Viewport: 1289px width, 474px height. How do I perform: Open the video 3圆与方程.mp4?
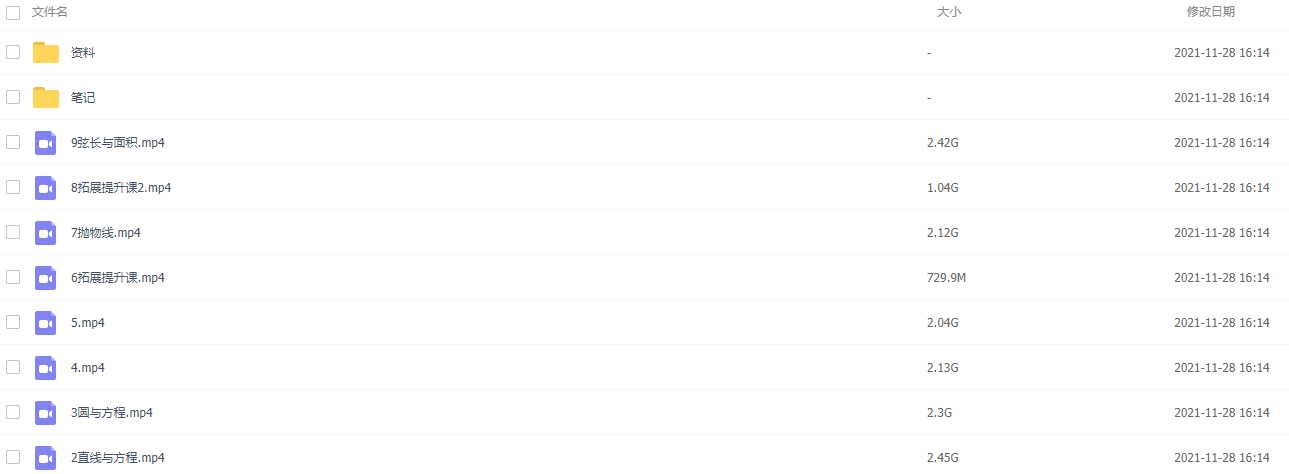pos(111,413)
